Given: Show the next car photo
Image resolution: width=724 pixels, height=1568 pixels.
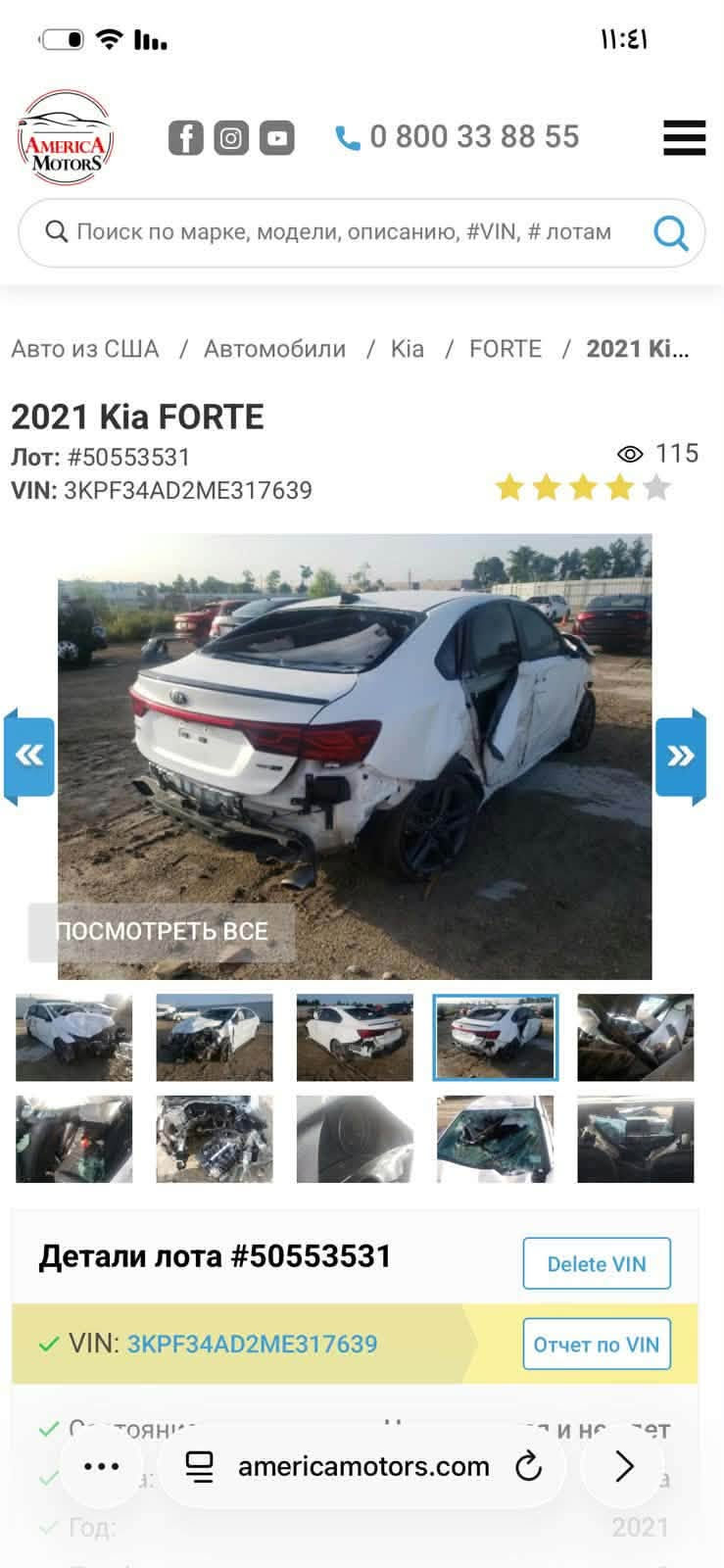Looking at the screenshot, I should point(681,756).
